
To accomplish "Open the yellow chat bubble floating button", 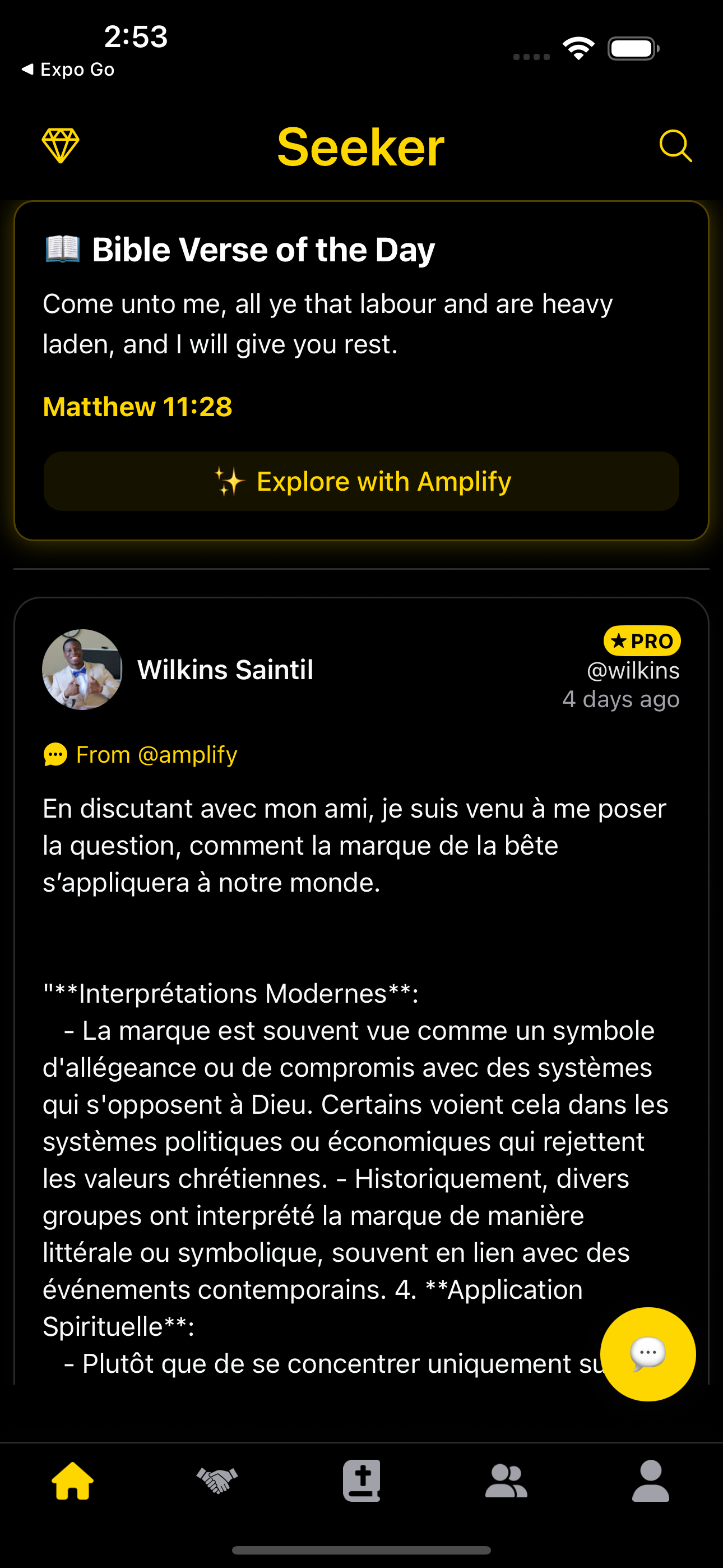I will 649,1354.
